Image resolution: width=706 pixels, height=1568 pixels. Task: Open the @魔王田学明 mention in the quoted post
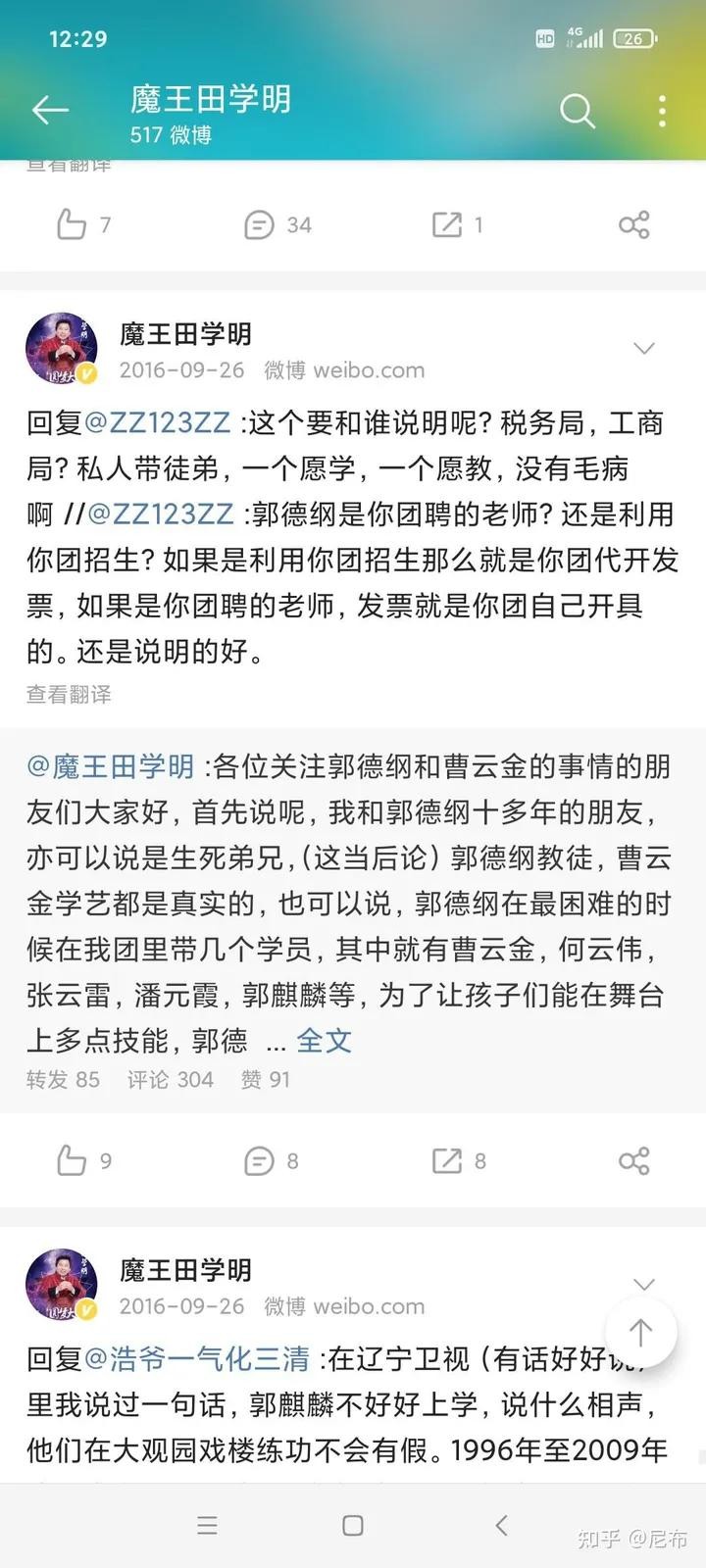coord(111,766)
